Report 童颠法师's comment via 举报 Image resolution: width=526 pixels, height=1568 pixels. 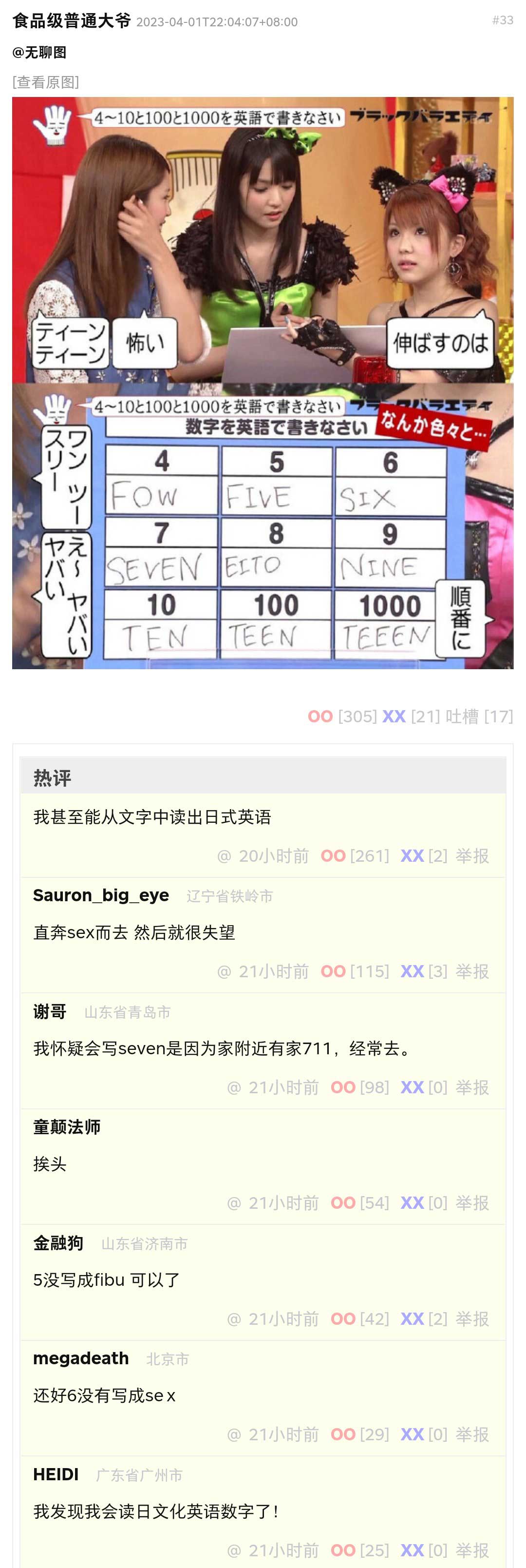(472, 1203)
